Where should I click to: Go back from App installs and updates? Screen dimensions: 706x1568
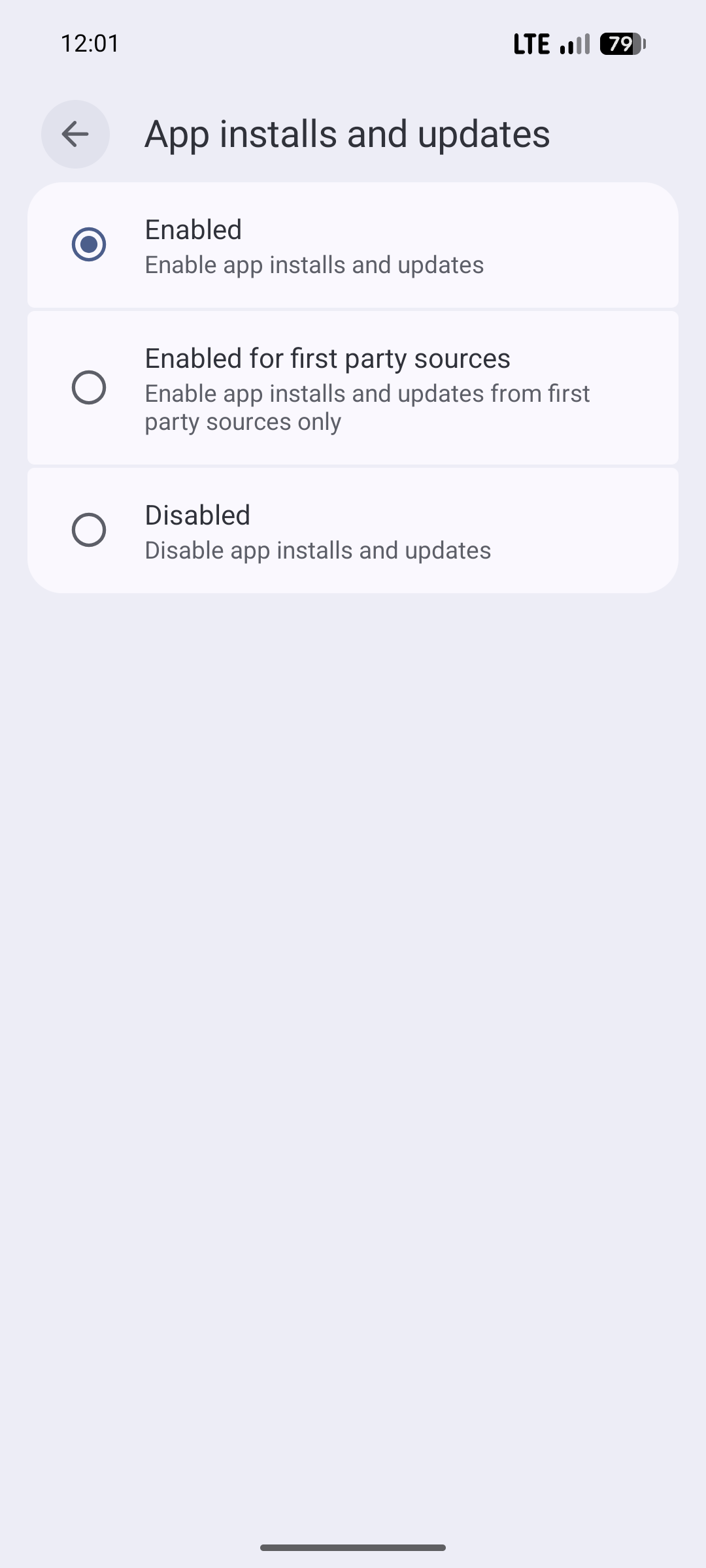[x=75, y=134]
